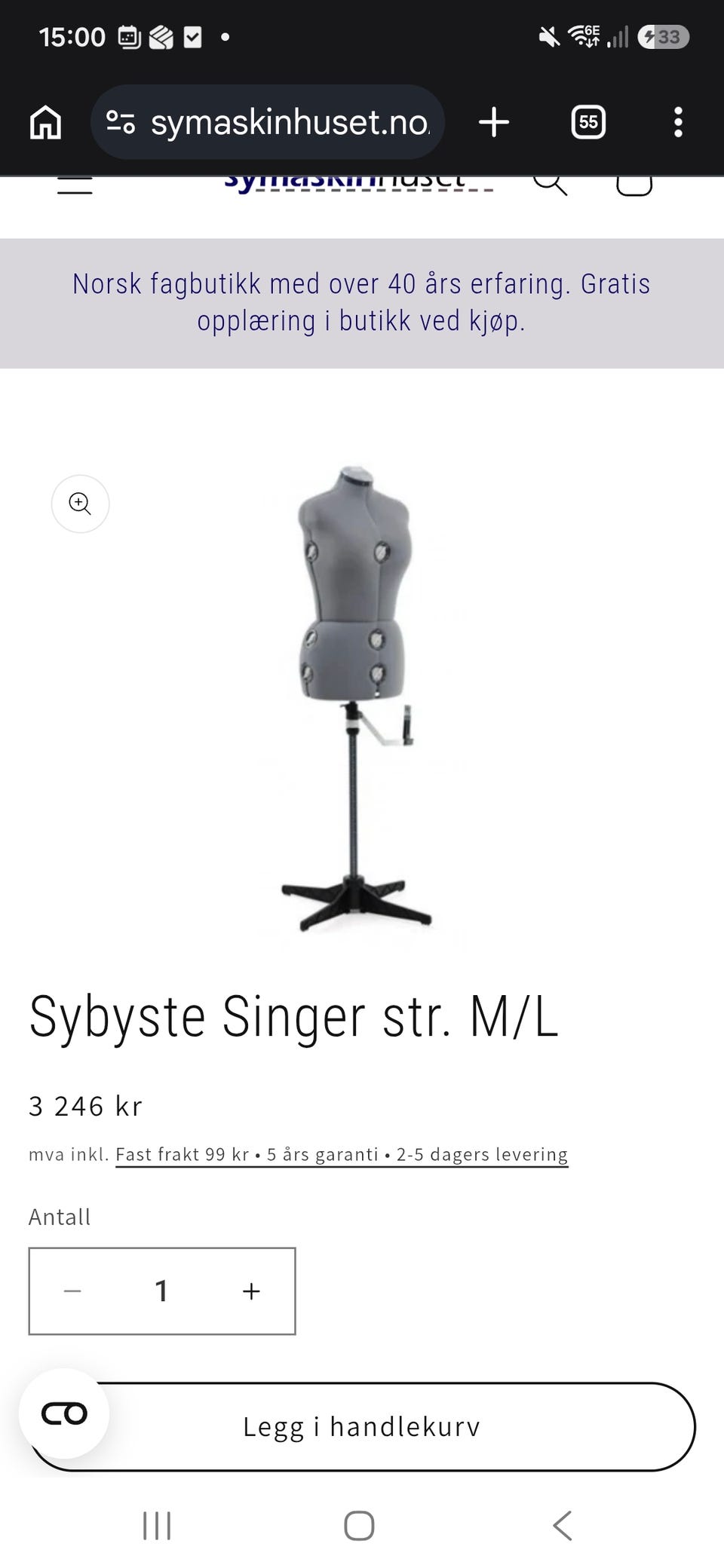
Task: Add the dress form to handlekurv
Action: pyautogui.click(x=362, y=1426)
